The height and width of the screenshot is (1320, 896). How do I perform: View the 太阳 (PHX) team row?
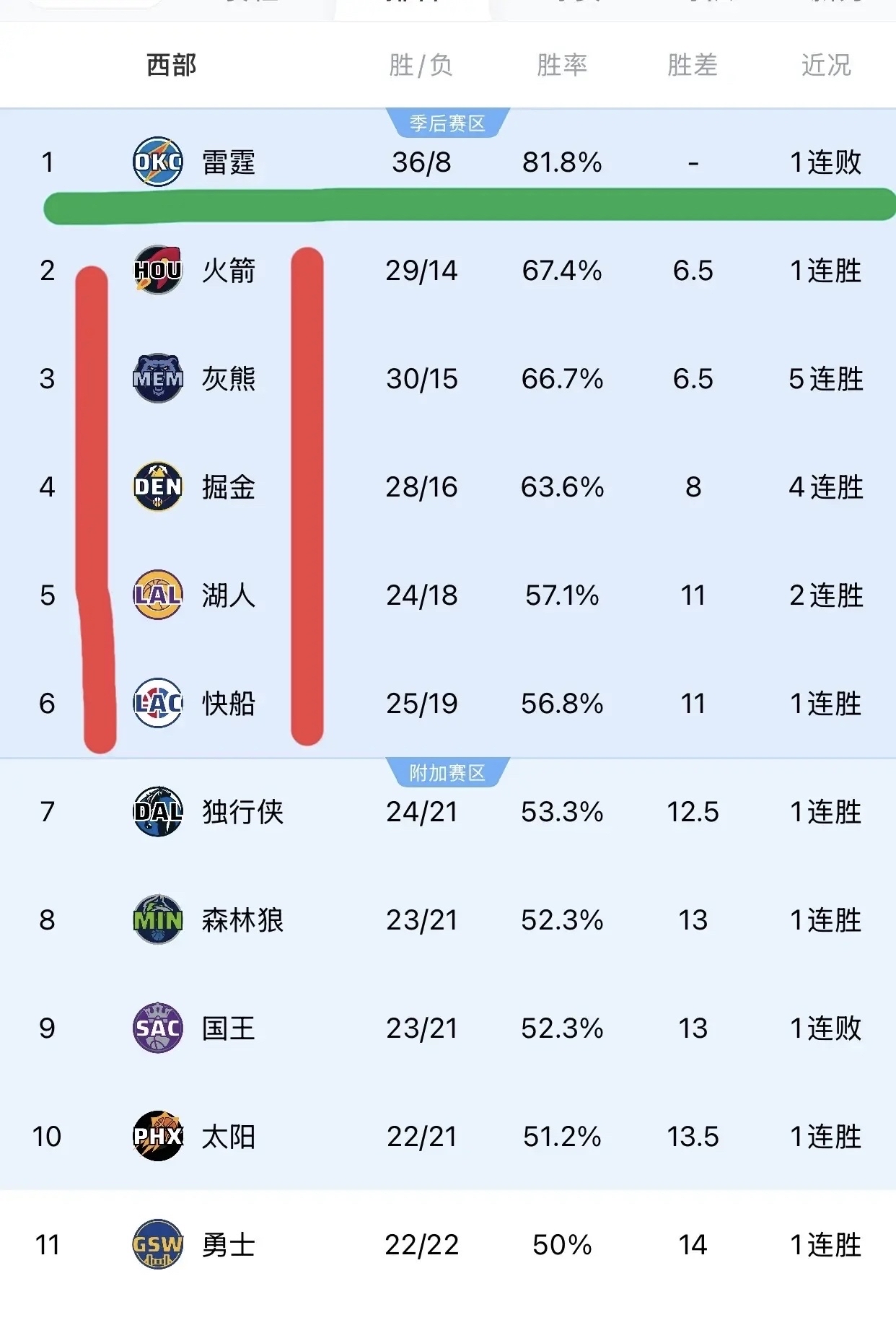point(228,1137)
